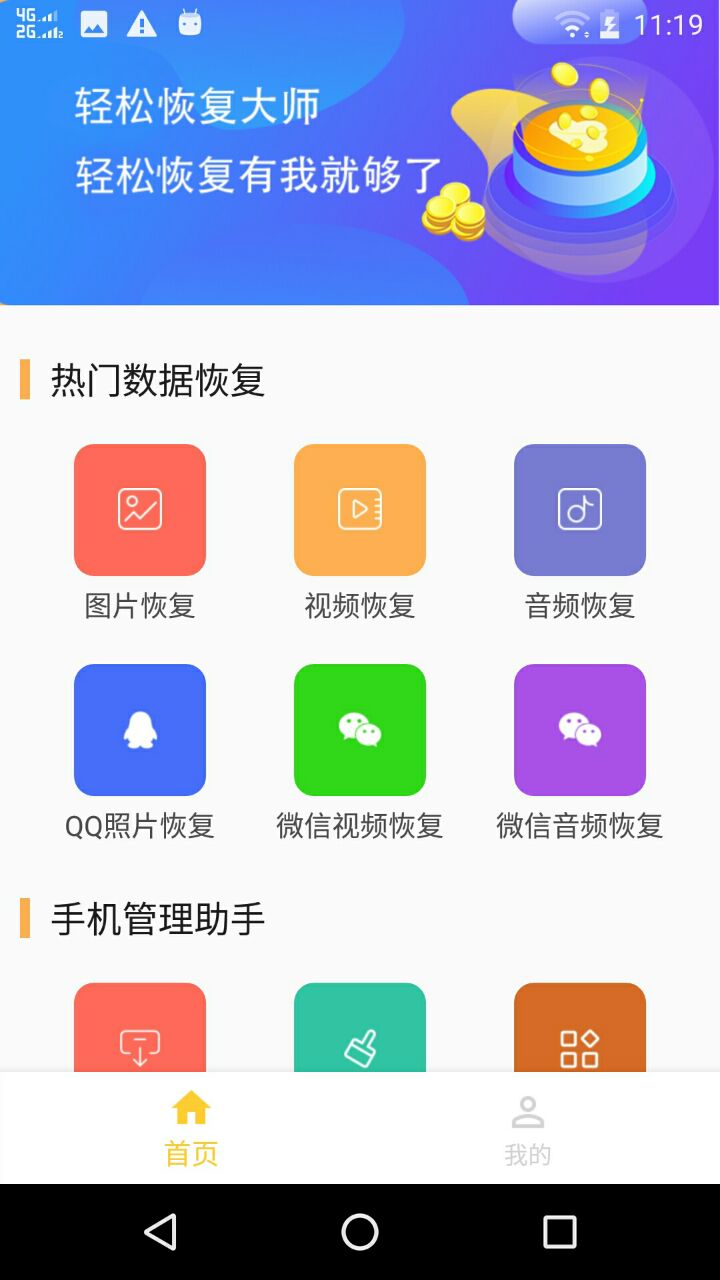The width and height of the screenshot is (720, 1280).
Task: Open 图片恢复 (photo recovery) tool
Action: 139,509
